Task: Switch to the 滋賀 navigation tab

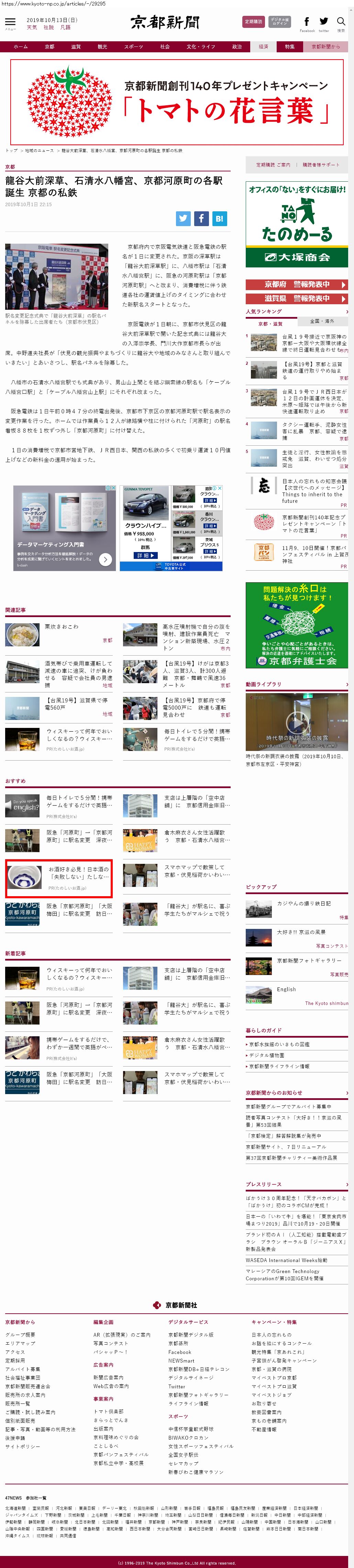Action: point(75,47)
